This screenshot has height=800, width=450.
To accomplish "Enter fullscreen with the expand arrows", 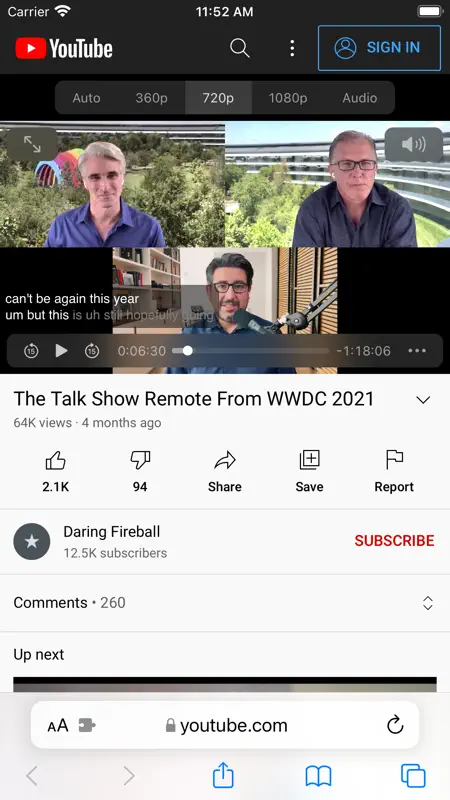I will click(x=32, y=144).
